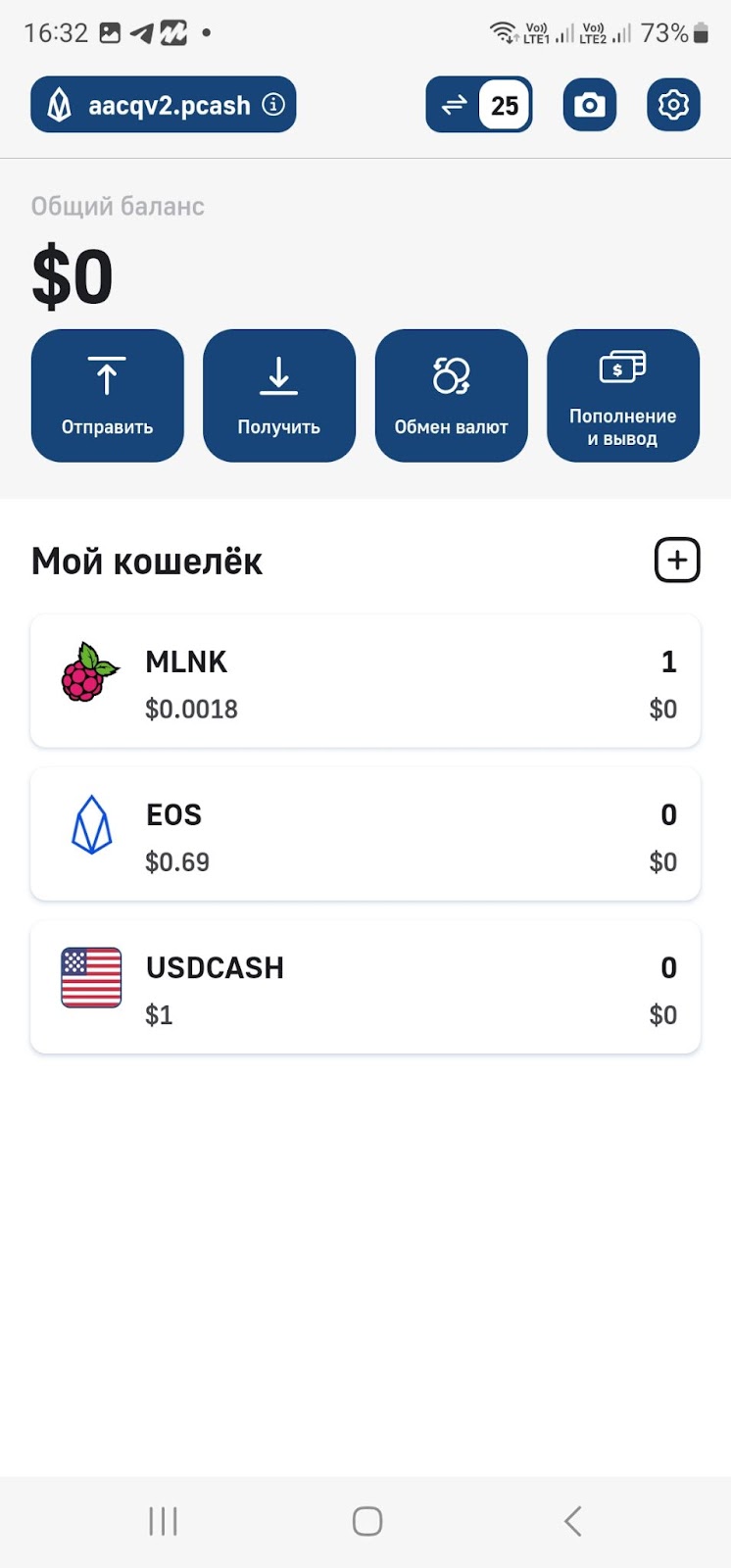
Task: Add a new token with the plus icon
Action: point(677,561)
